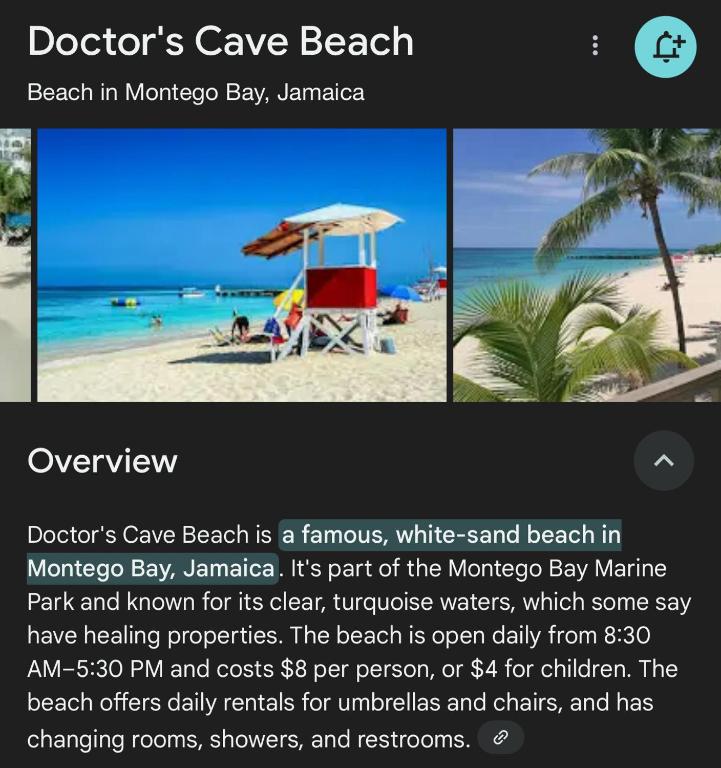The image size is (721, 768).
Task: Tap the bell icon to get alerts
Action: pos(665,47)
